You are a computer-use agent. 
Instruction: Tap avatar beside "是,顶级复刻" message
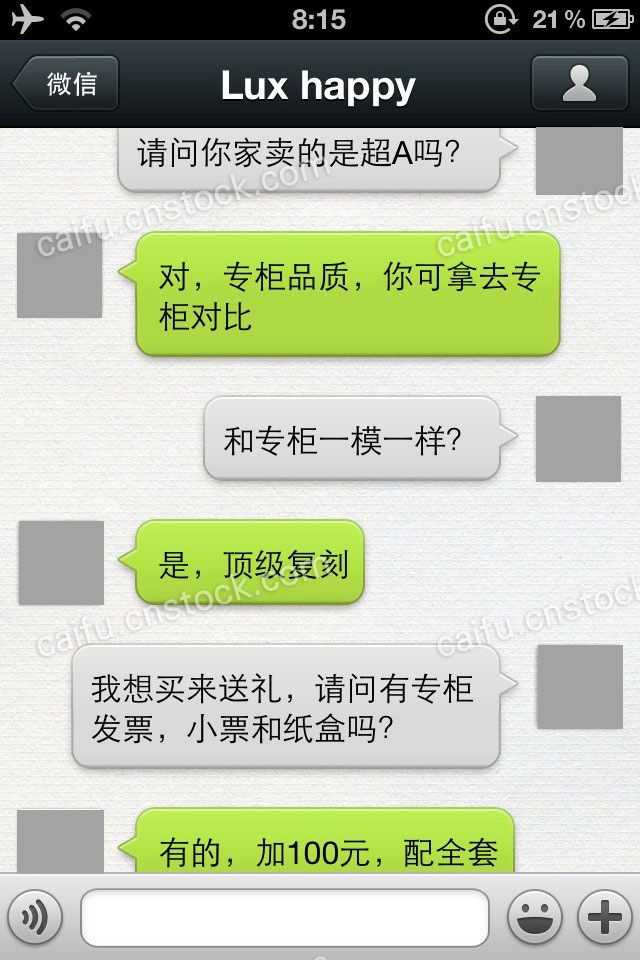[x=61, y=562]
